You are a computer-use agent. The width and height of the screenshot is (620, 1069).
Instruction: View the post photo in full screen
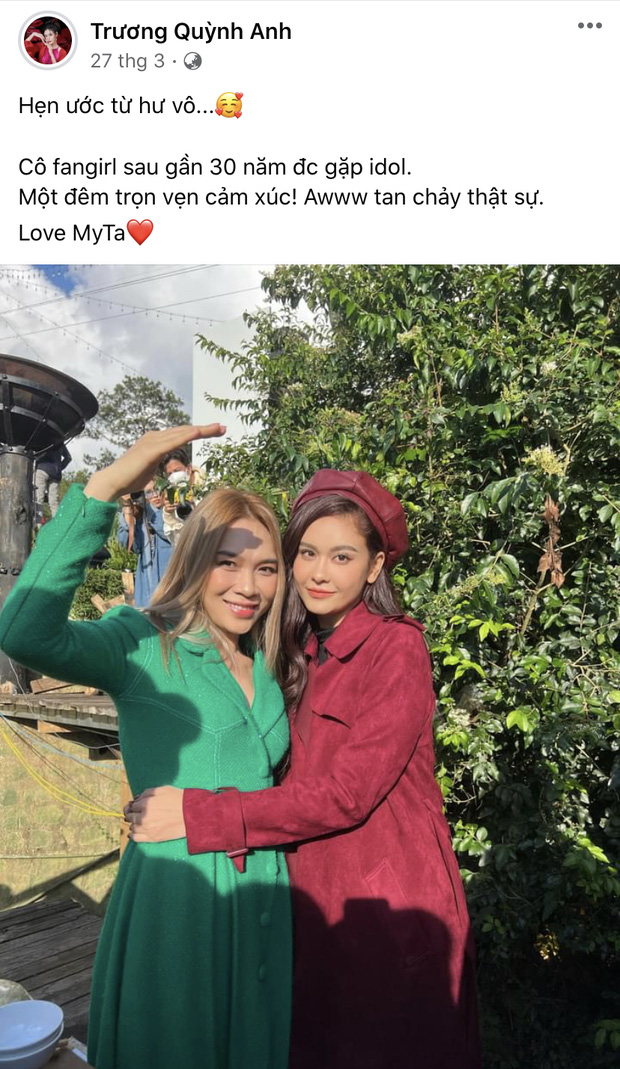[x=310, y=666]
